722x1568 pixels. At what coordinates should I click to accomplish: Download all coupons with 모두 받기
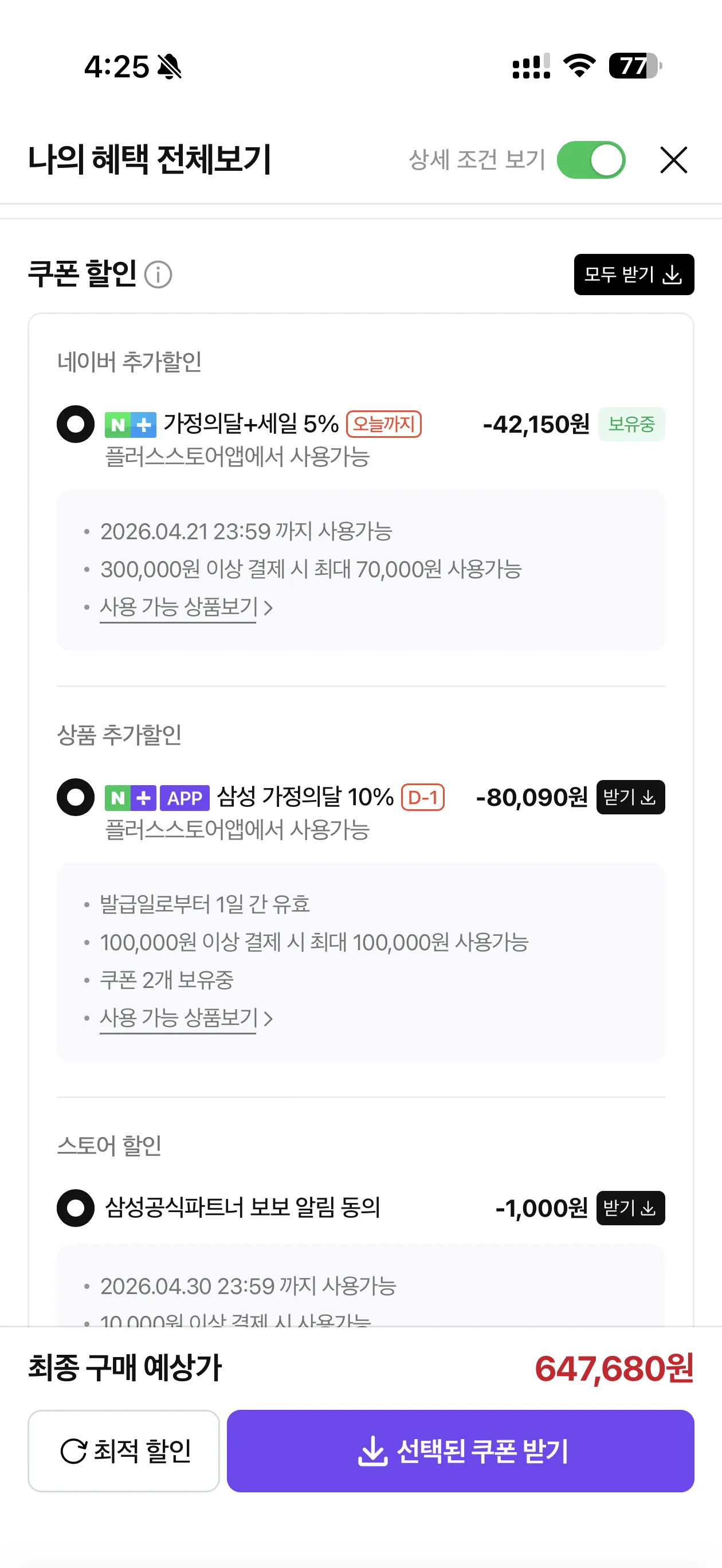[633, 275]
